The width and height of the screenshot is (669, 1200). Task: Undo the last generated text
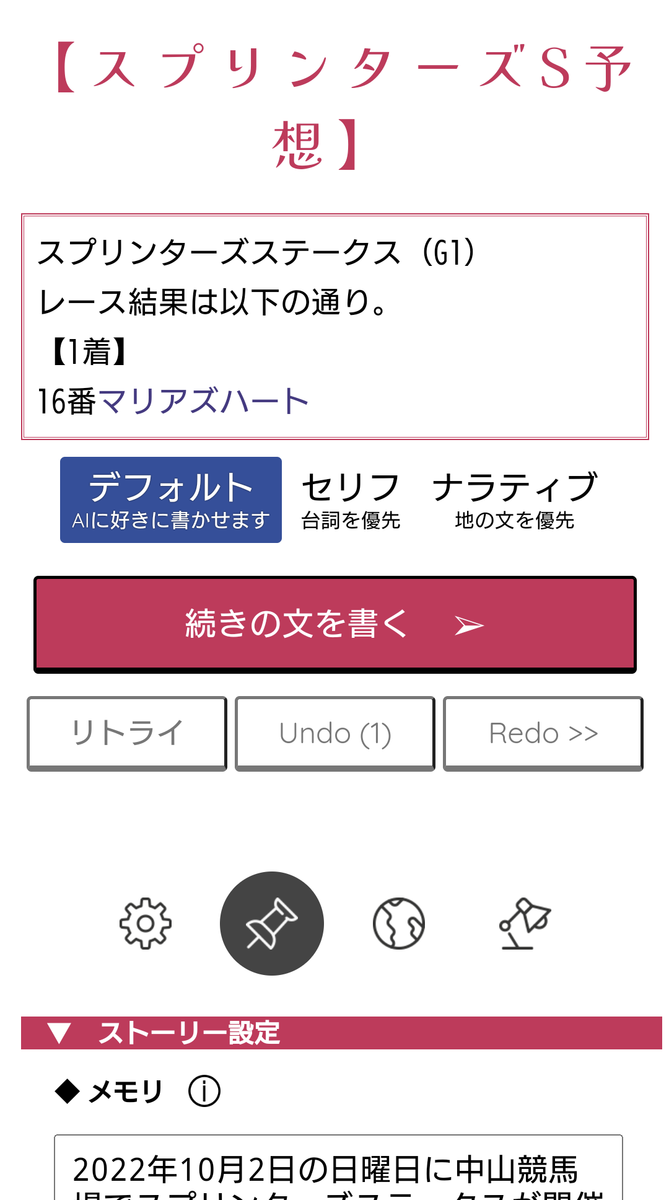[x=335, y=733]
